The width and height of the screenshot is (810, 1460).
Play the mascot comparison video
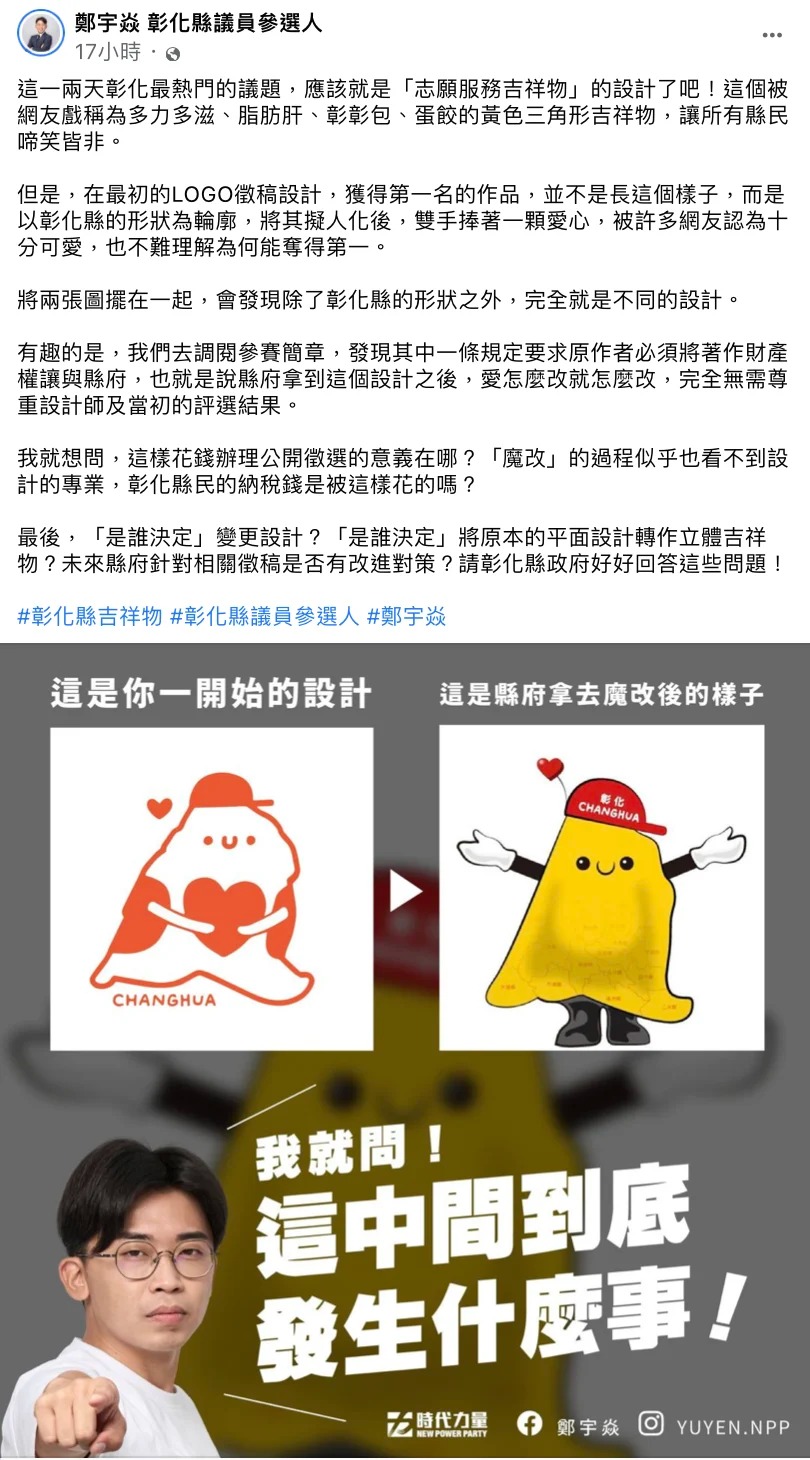tap(405, 890)
